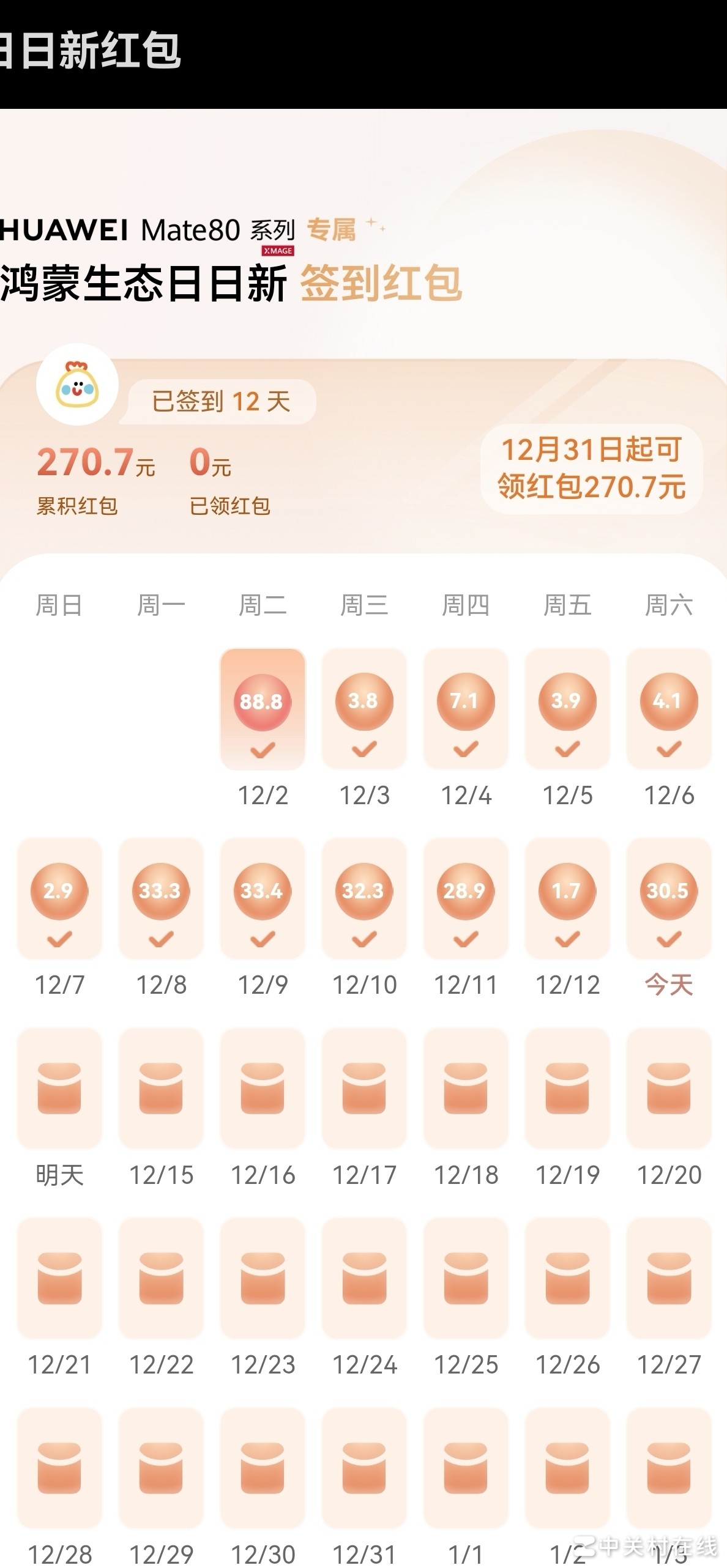Screen dimensions: 727x1568
Task: Open the chick profile avatar
Action: point(77,385)
